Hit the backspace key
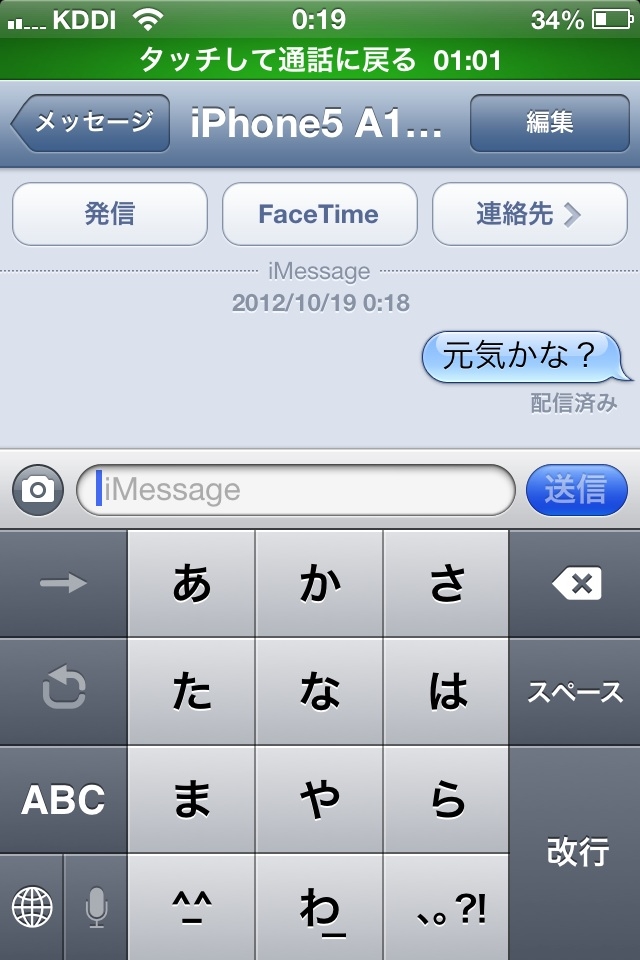The image size is (640, 960). tap(576, 584)
